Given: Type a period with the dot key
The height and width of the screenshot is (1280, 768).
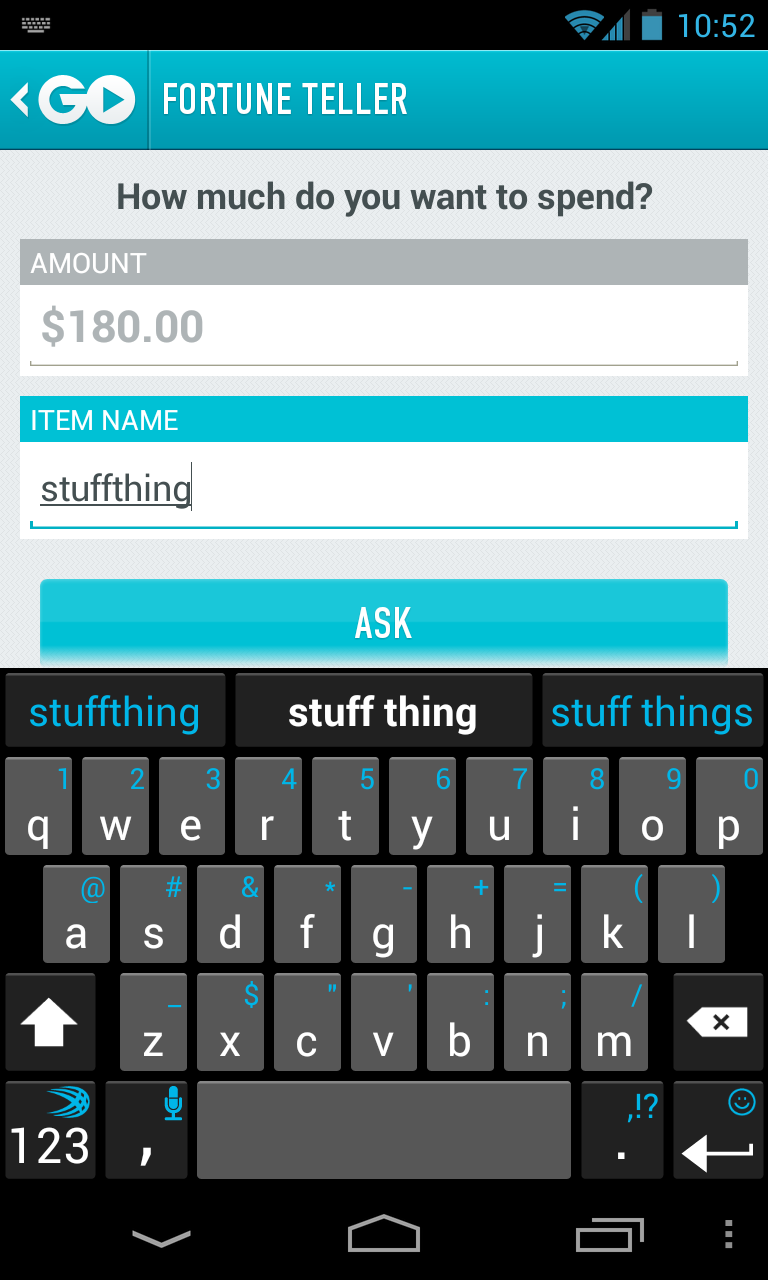Looking at the screenshot, I should point(622,1130).
